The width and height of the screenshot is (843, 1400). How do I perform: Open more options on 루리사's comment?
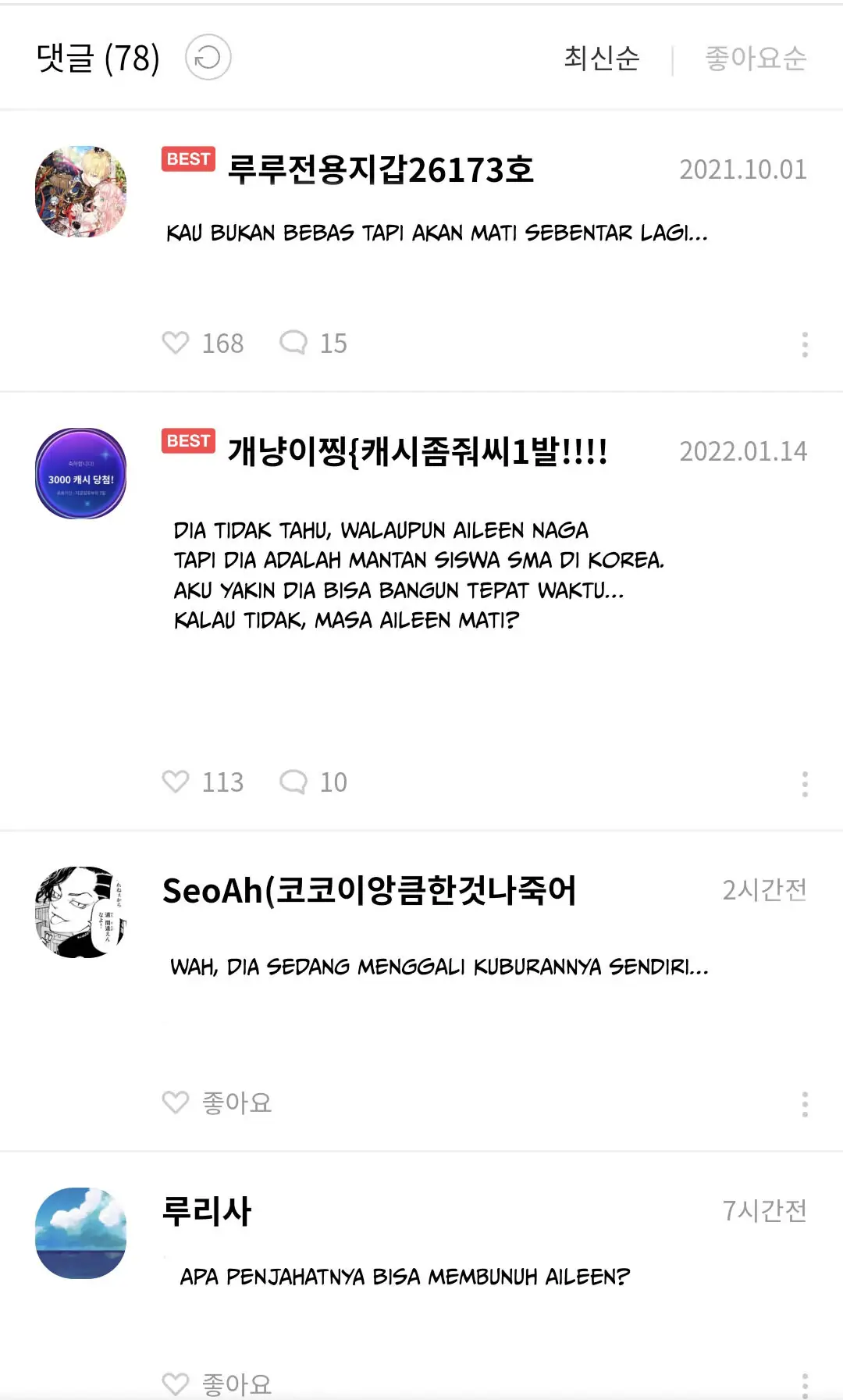pyautogui.click(x=805, y=1384)
